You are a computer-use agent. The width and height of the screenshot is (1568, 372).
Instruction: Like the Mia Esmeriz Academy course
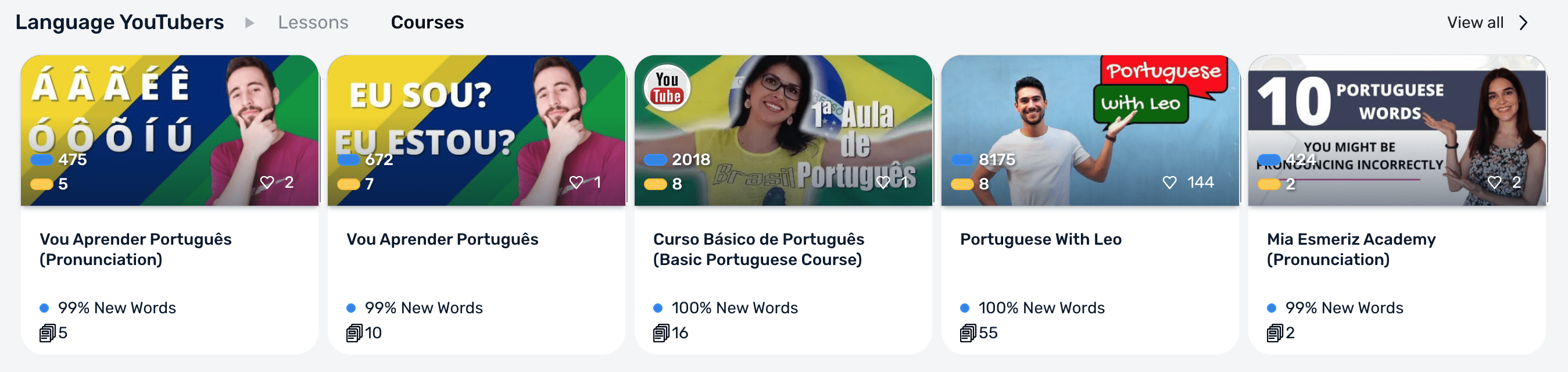pyautogui.click(x=1494, y=182)
